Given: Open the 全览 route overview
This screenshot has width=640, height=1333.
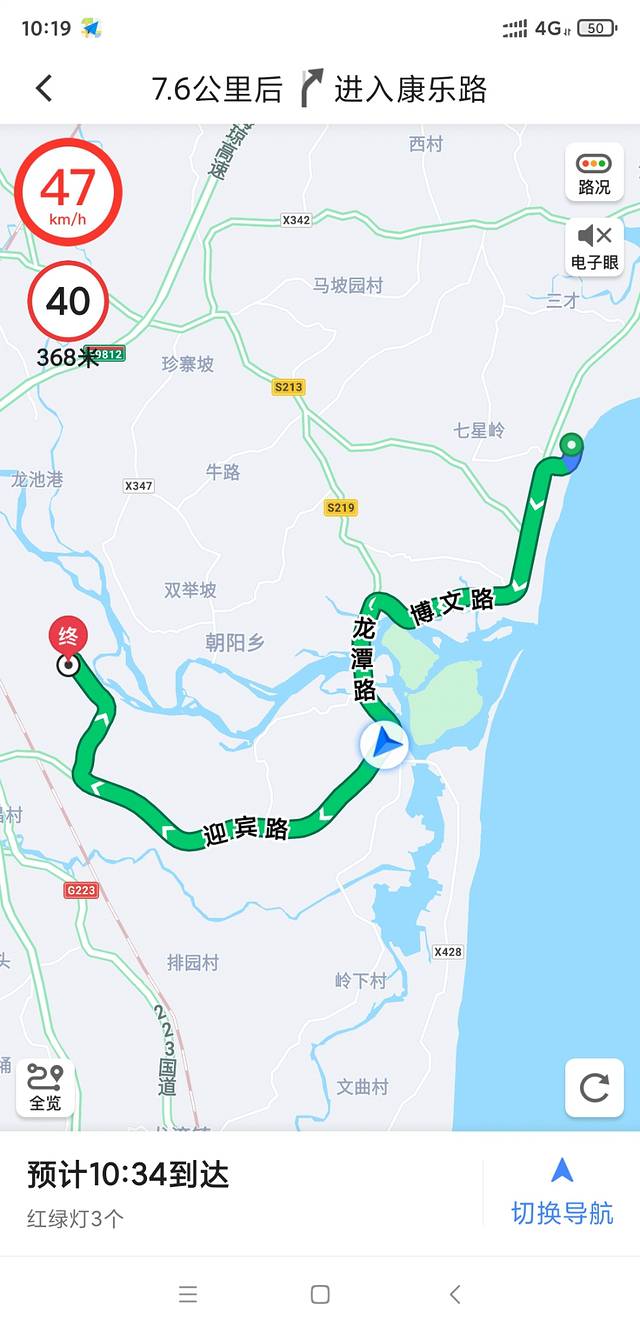Looking at the screenshot, I should coord(45,1087).
